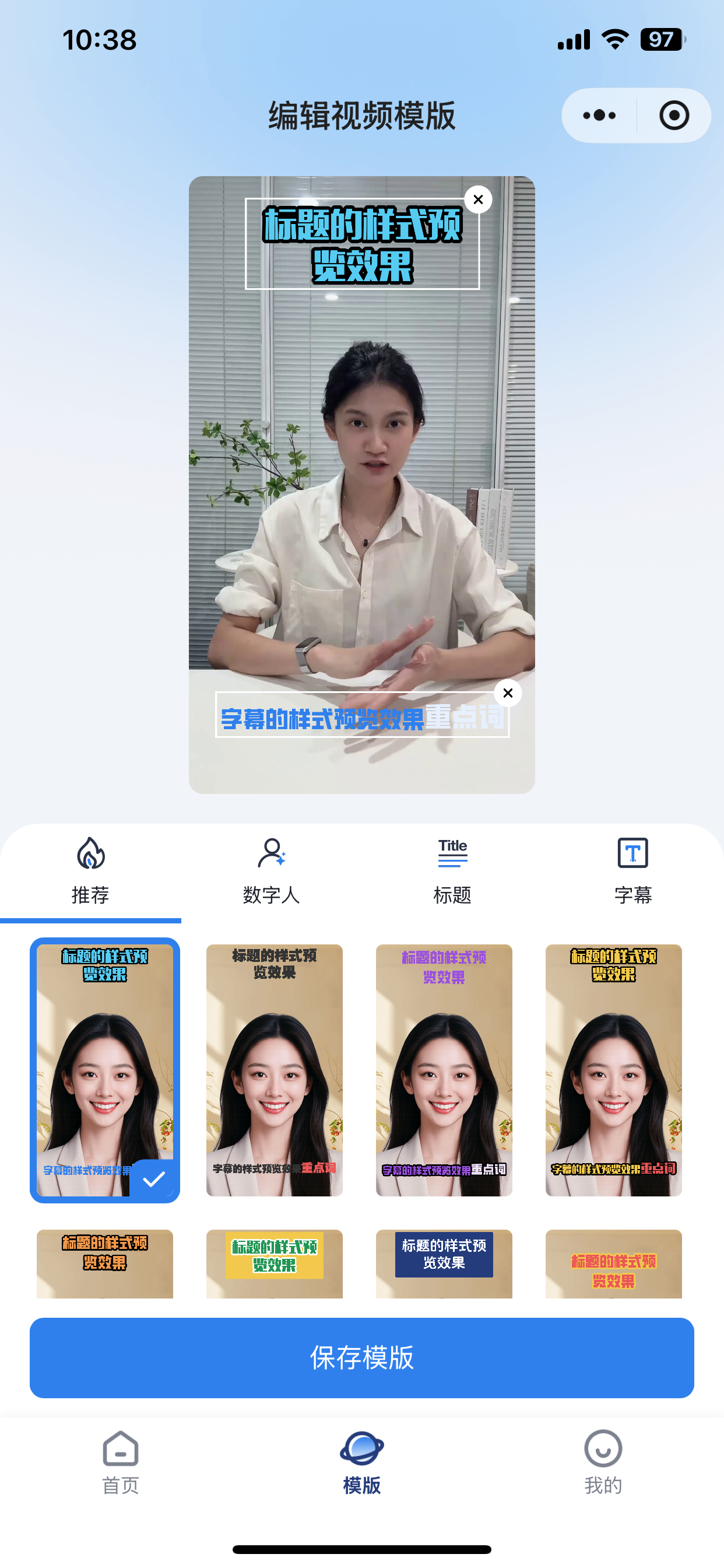
Task: Select the dark blue box title template
Action: click(x=444, y=1263)
